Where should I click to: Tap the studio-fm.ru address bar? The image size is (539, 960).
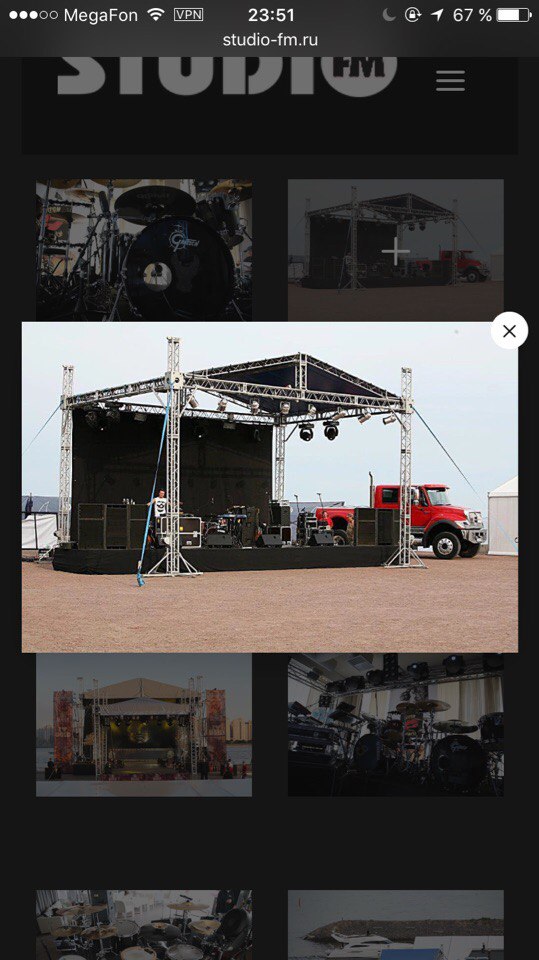270,40
